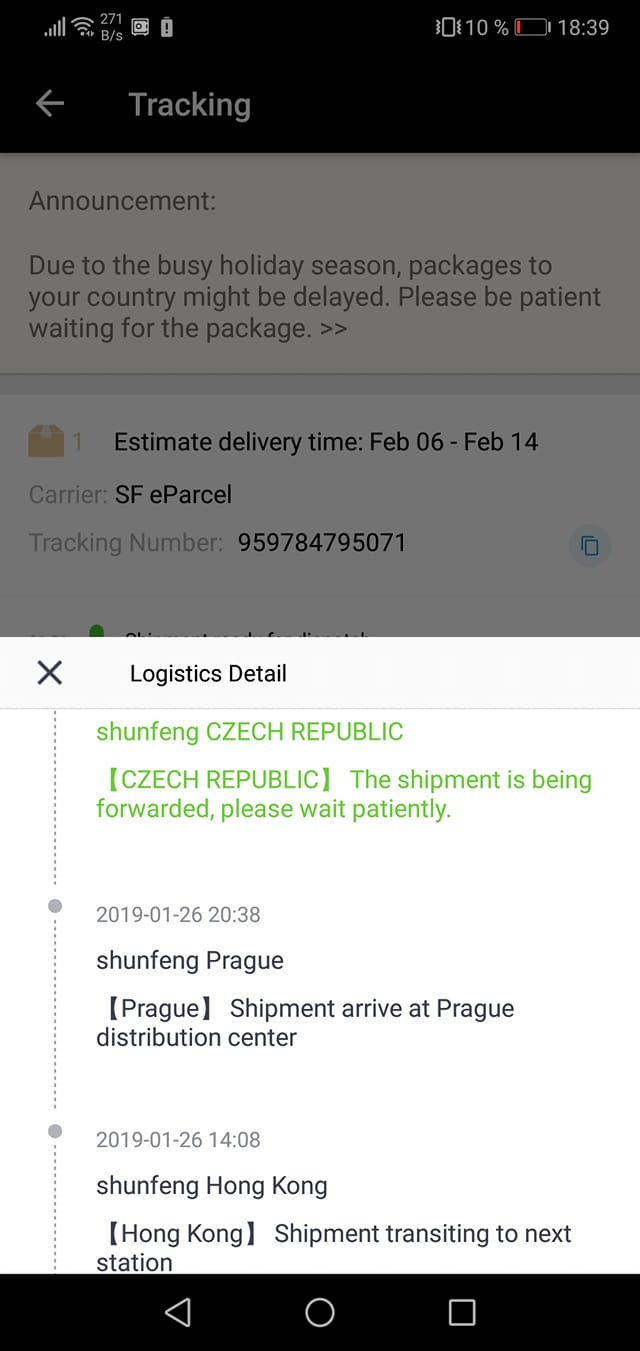Image resolution: width=640 pixels, height=1351 pixels.
Task: Tap the system home button
Action: [x=320, y=1312]
